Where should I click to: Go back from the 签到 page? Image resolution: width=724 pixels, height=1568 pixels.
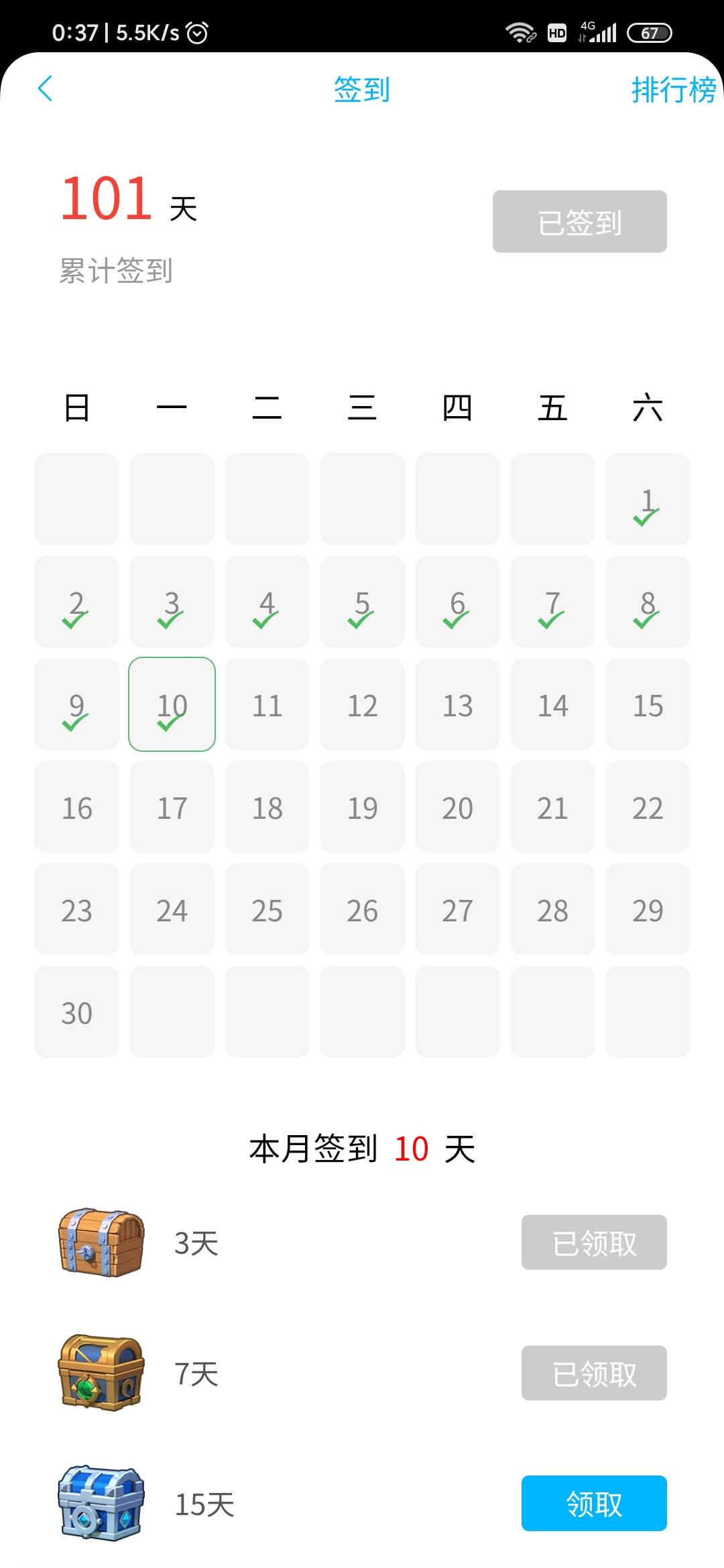point(45,88)
